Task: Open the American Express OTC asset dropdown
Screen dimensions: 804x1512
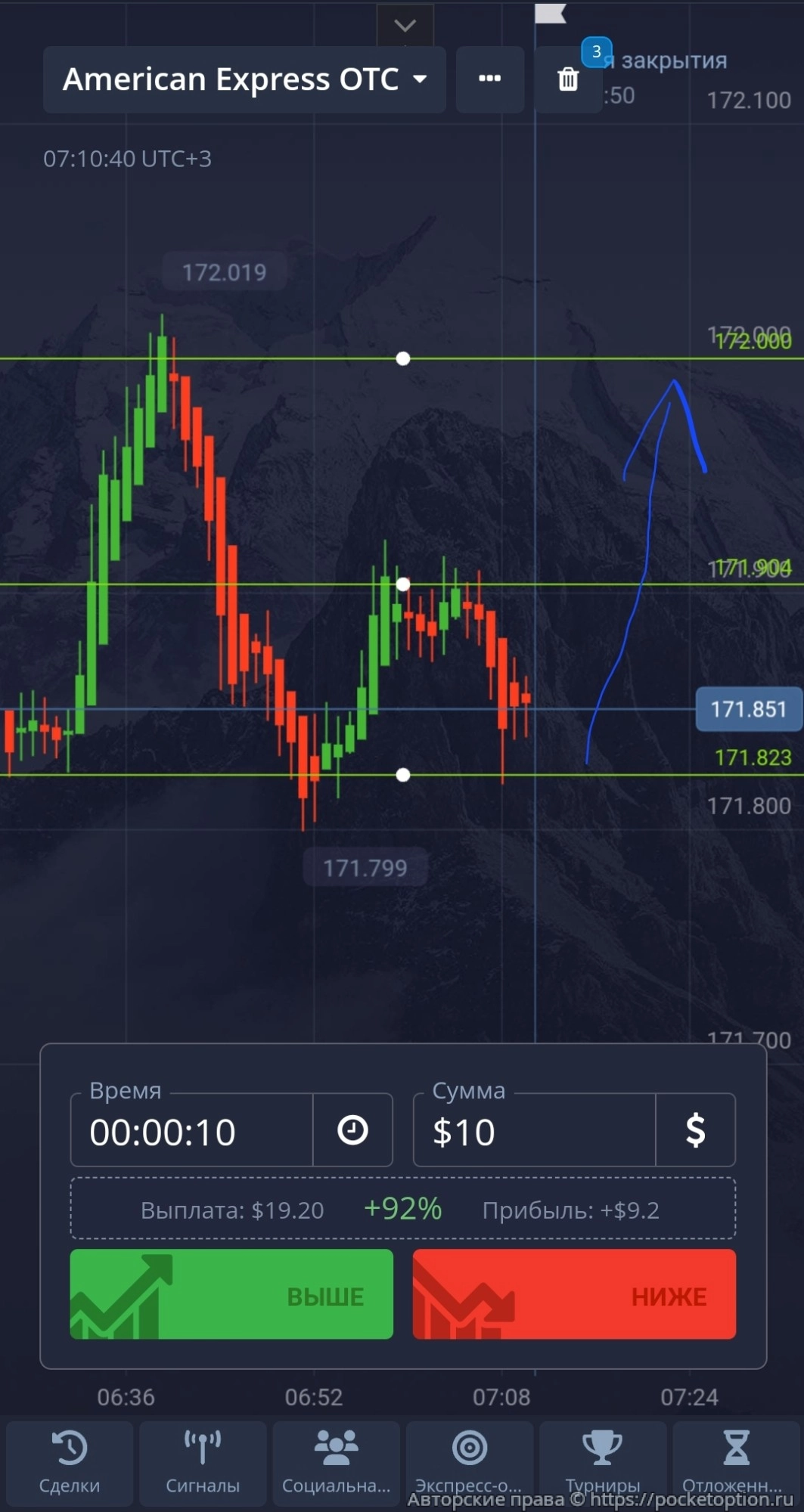Action: click(244, 79)
